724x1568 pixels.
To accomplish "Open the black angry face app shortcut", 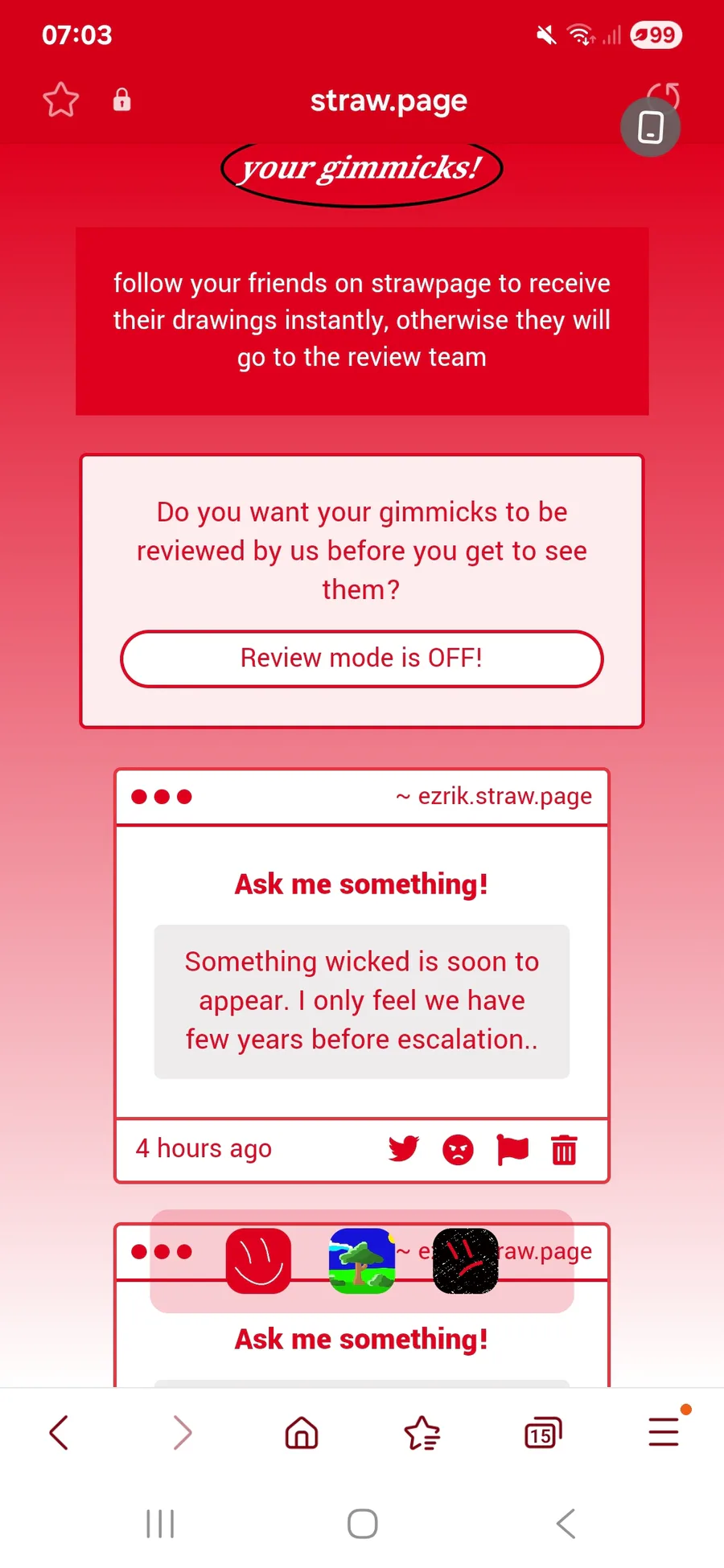I will (465, 1261).
